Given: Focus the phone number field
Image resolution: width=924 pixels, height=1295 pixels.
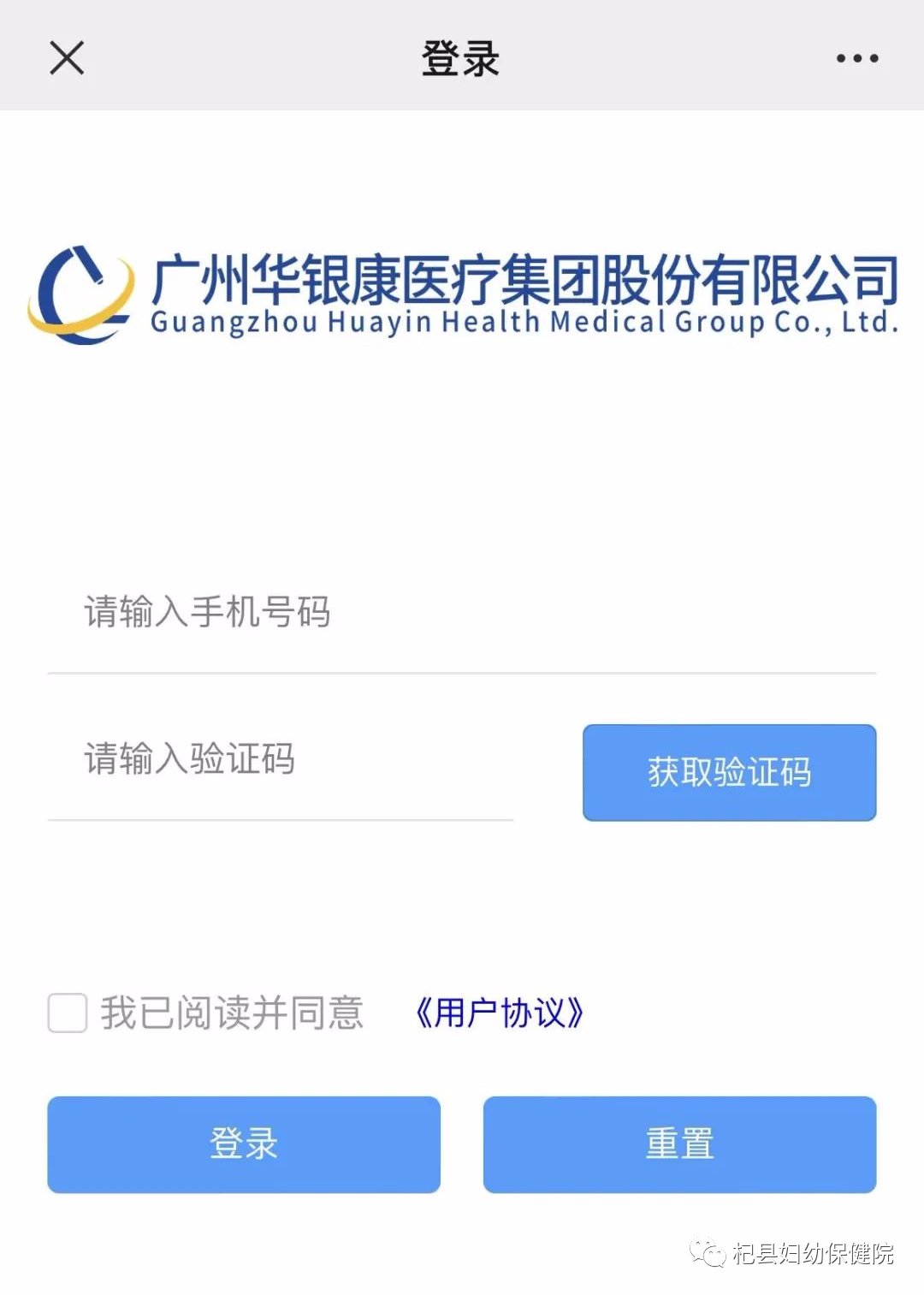Looking at the screenshot, I should 462,613.
